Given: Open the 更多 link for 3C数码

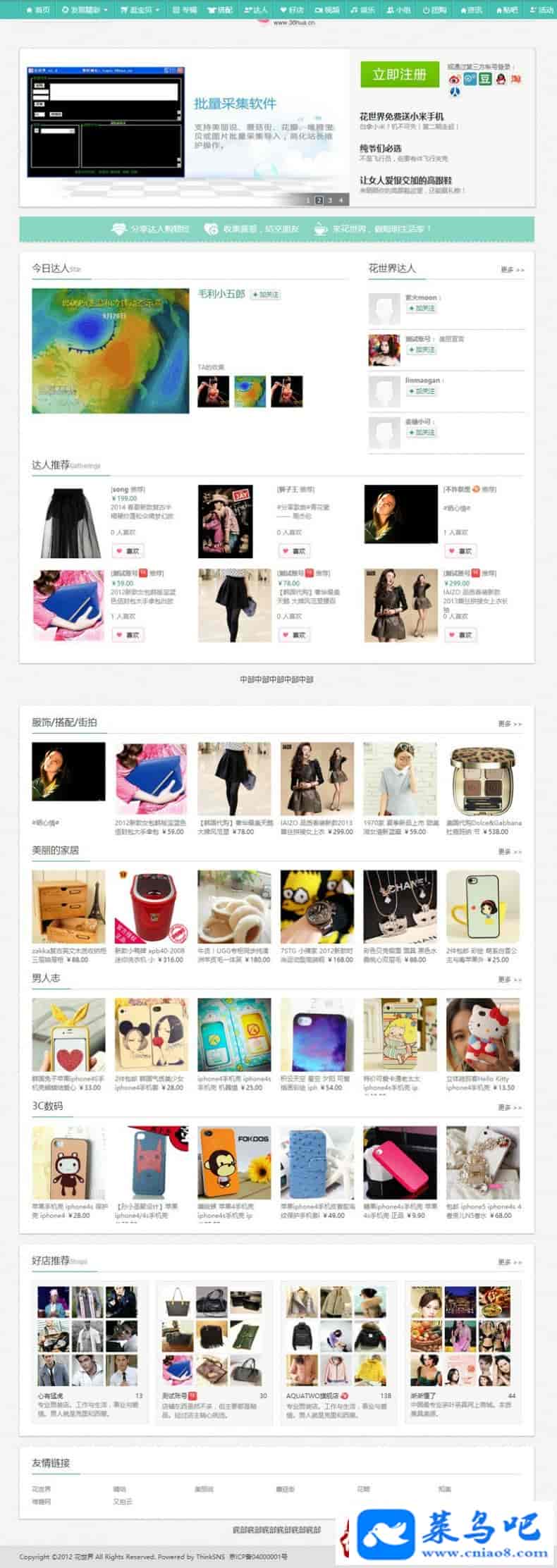Looking at the screenshot, I should point(510,1107).
